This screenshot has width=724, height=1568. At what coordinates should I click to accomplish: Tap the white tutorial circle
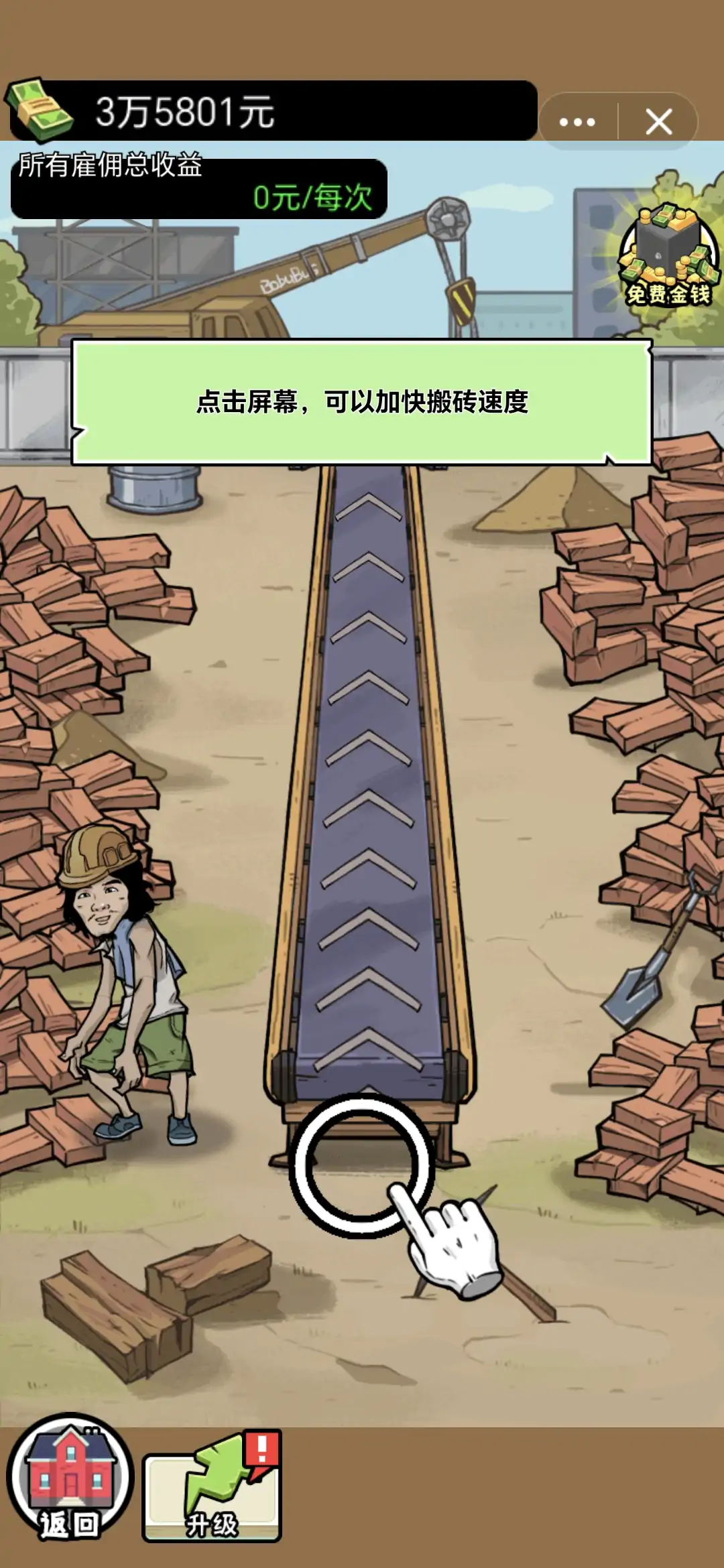click(362, 1165)
